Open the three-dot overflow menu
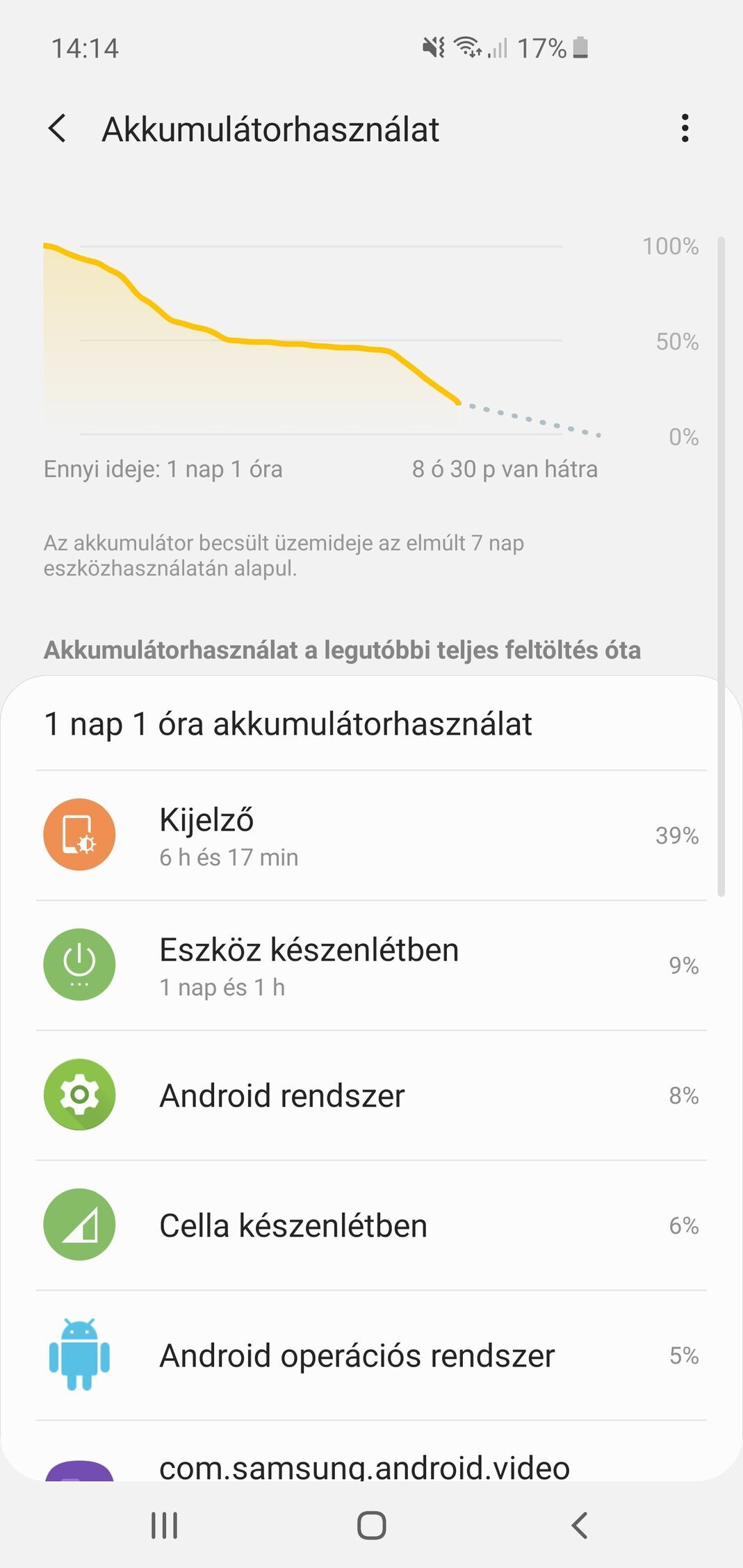743x1568 pixels. pos(685,129)
